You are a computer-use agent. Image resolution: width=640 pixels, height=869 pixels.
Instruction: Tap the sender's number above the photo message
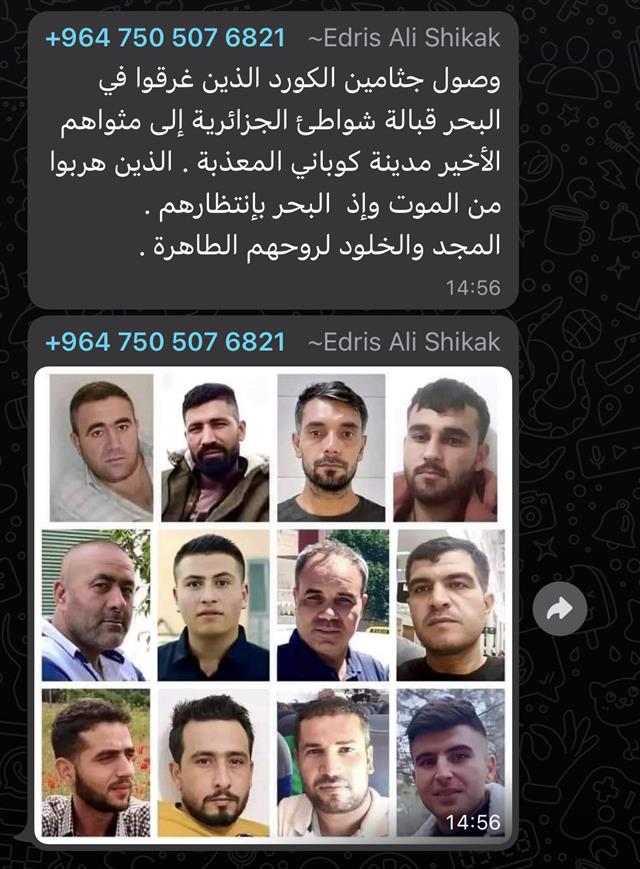pyautogui.click(x=165, y=342)
